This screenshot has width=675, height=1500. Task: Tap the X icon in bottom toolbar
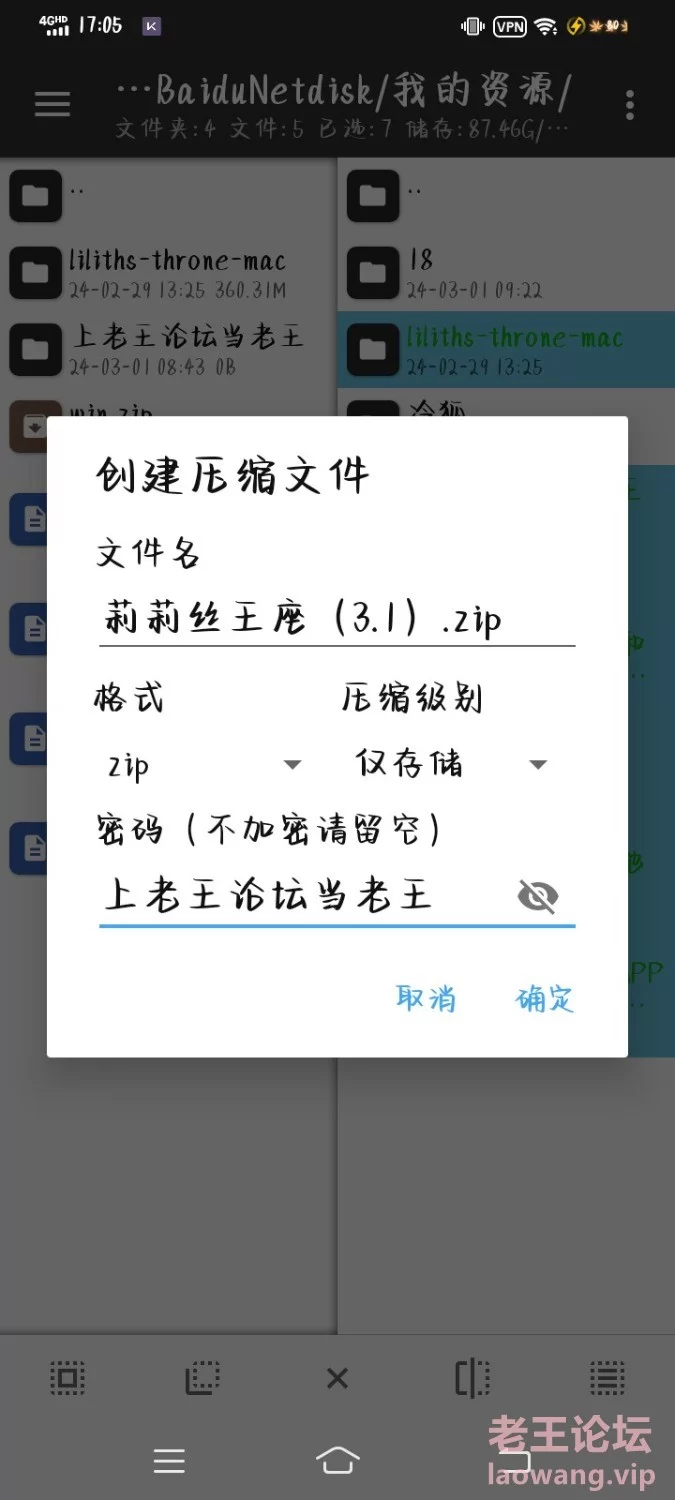pyautogui.click(x=337, y=1379)
